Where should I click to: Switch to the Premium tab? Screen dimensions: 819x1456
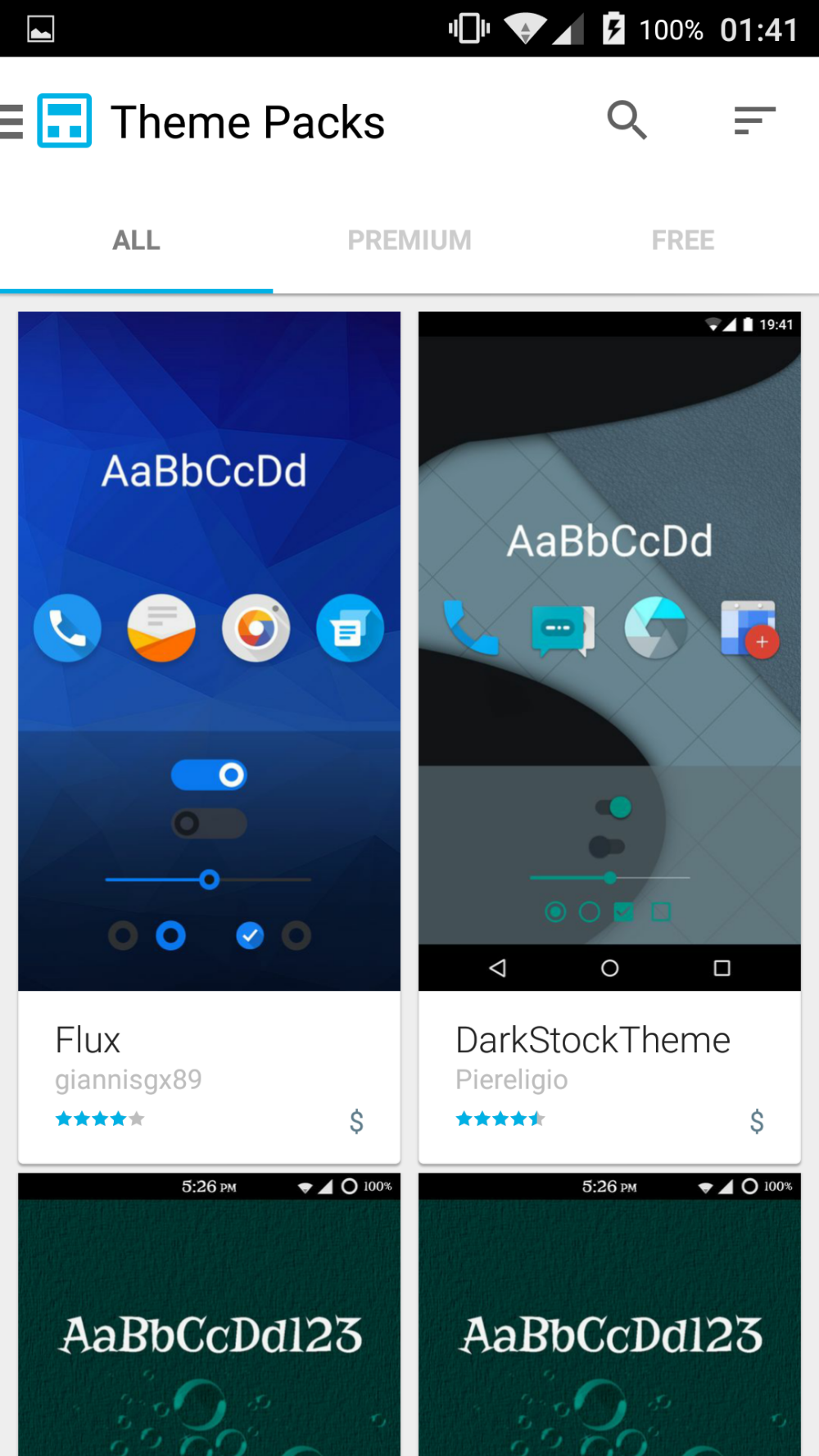(409, 240)
